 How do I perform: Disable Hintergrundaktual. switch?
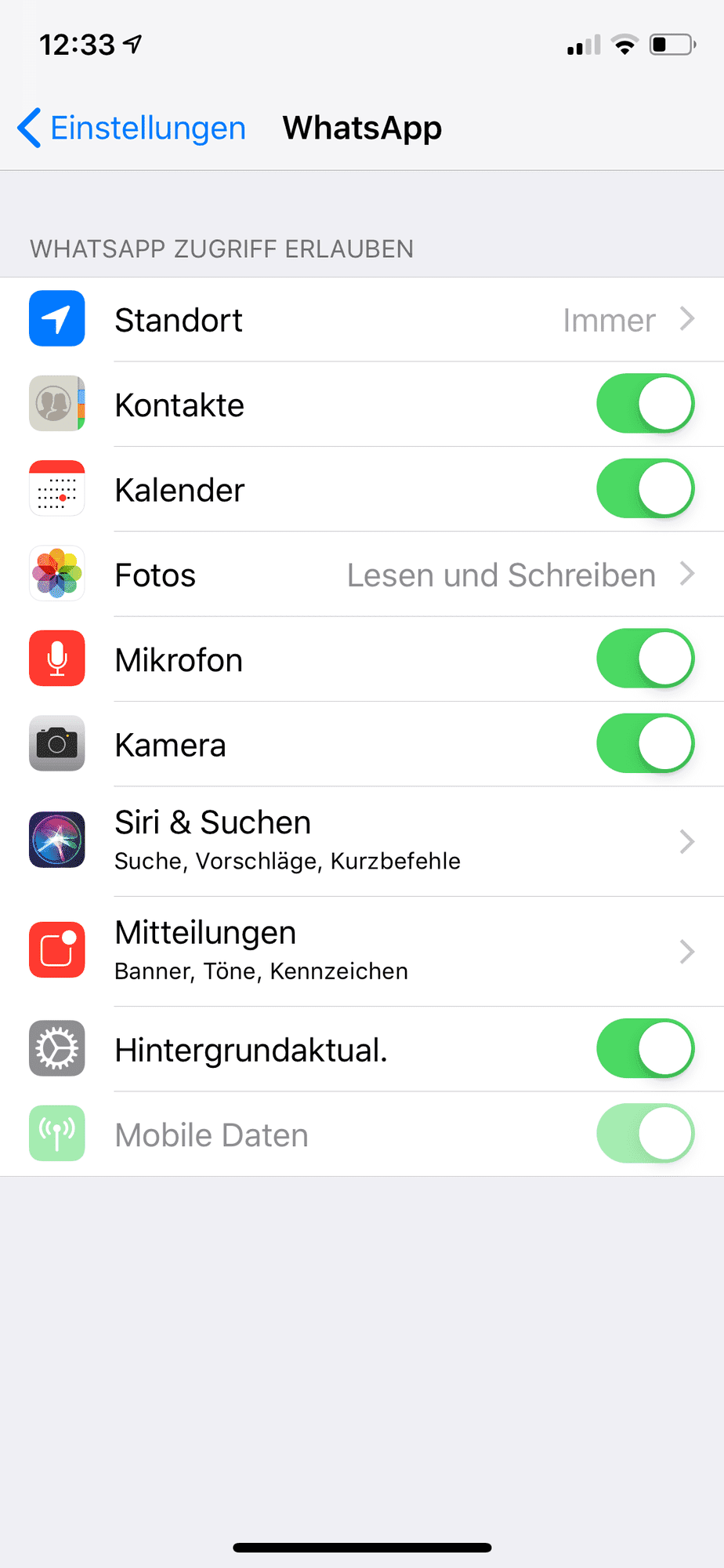[x=645, y=1049]
